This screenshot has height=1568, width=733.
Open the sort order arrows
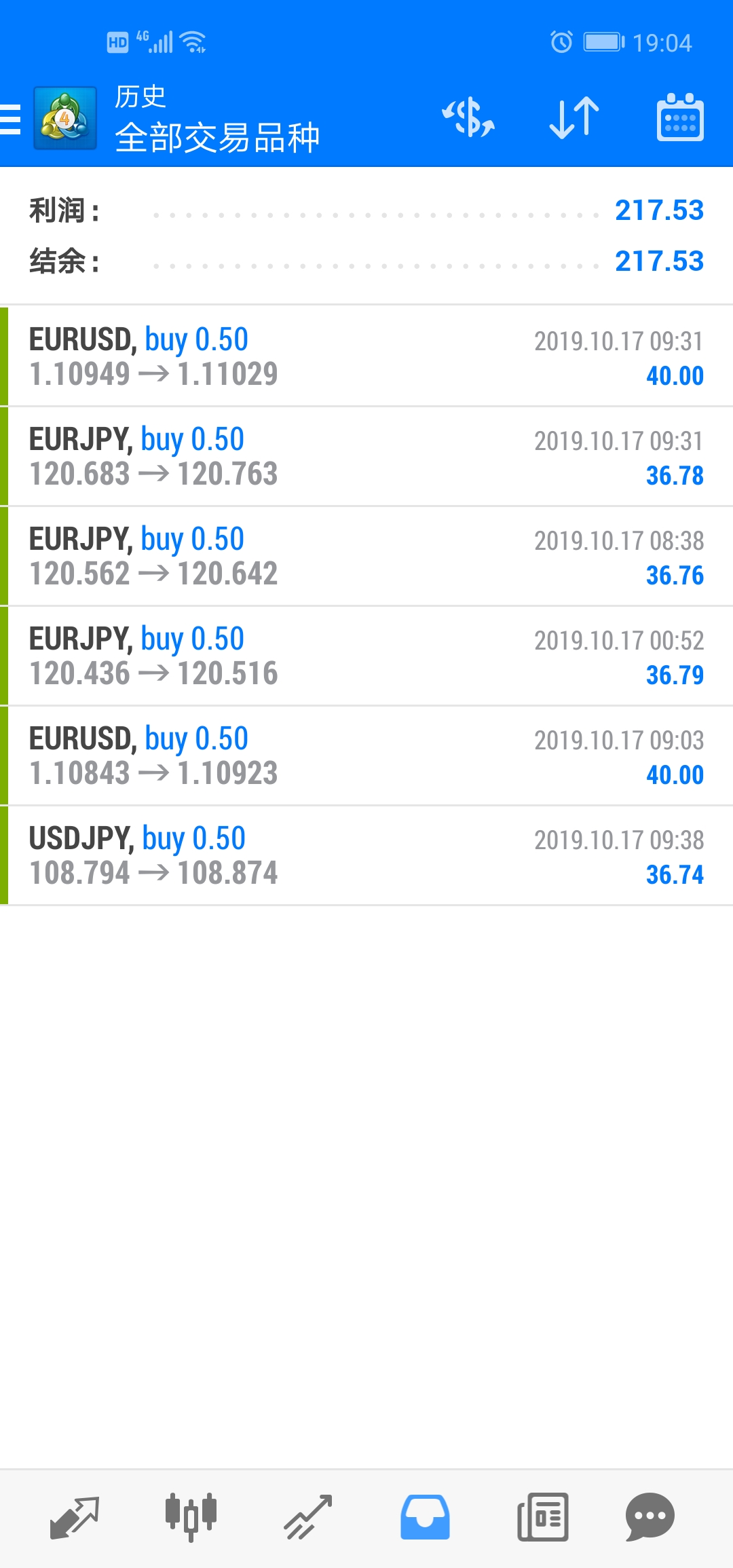pyautogui.click(x=574, y=117)
